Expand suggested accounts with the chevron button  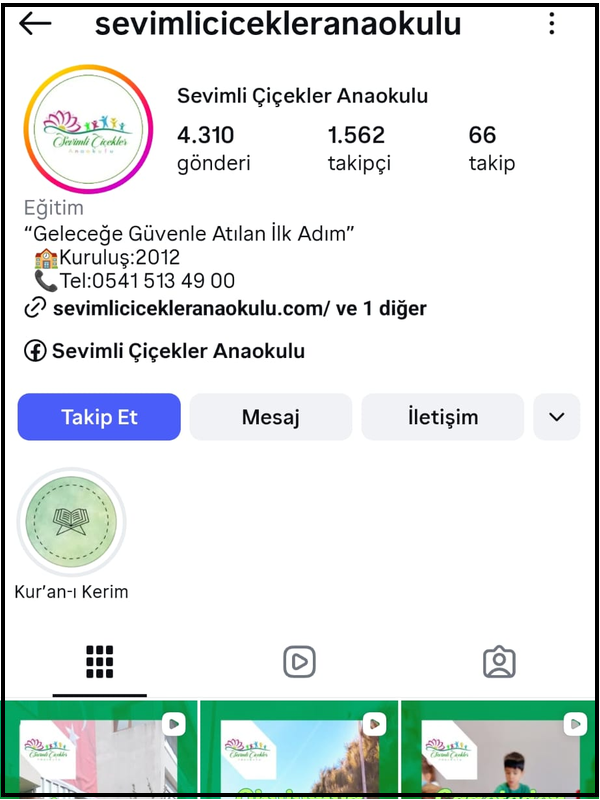(x=557, y=417)
